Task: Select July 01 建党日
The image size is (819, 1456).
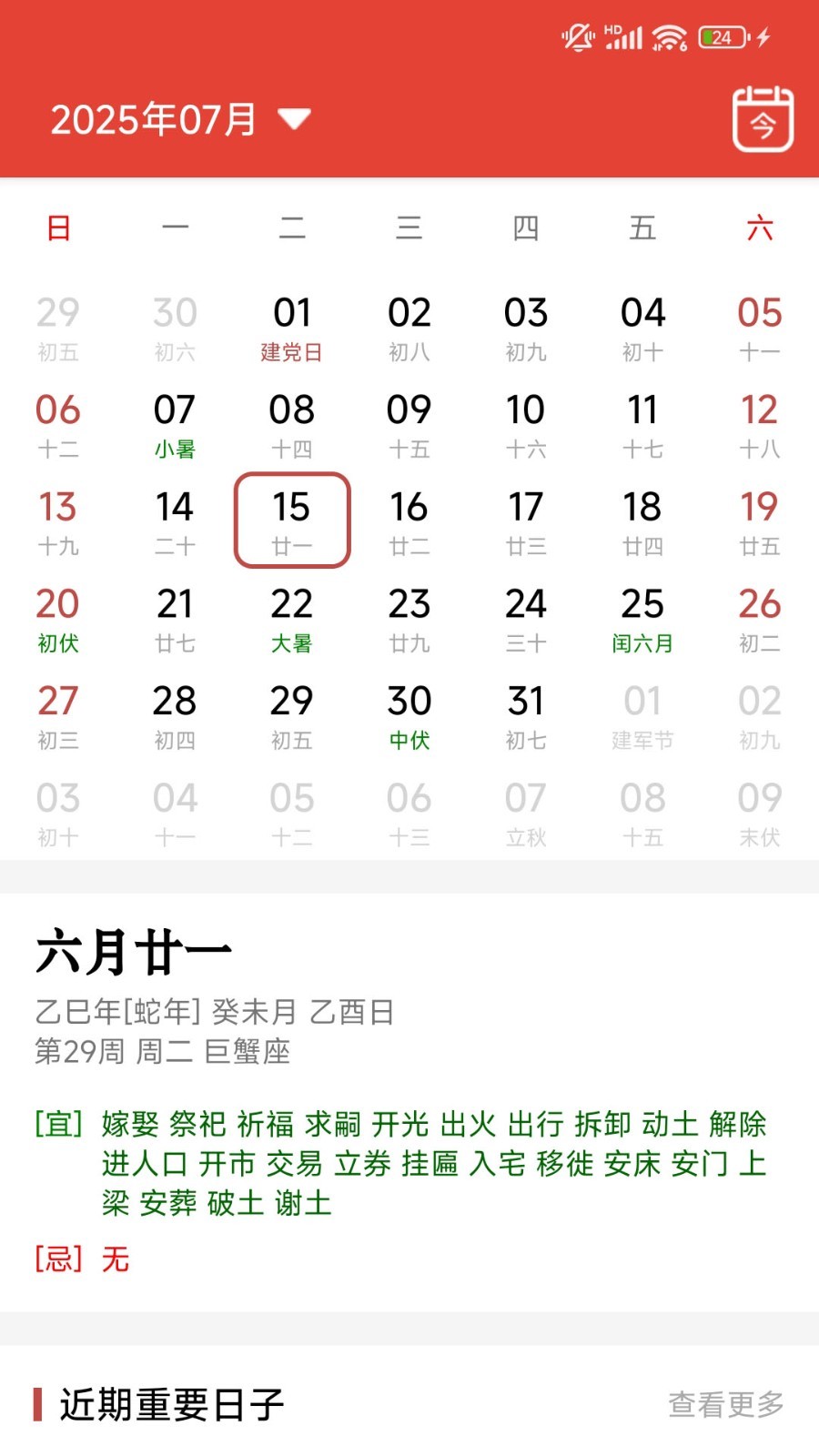Action: coord(292,328)
